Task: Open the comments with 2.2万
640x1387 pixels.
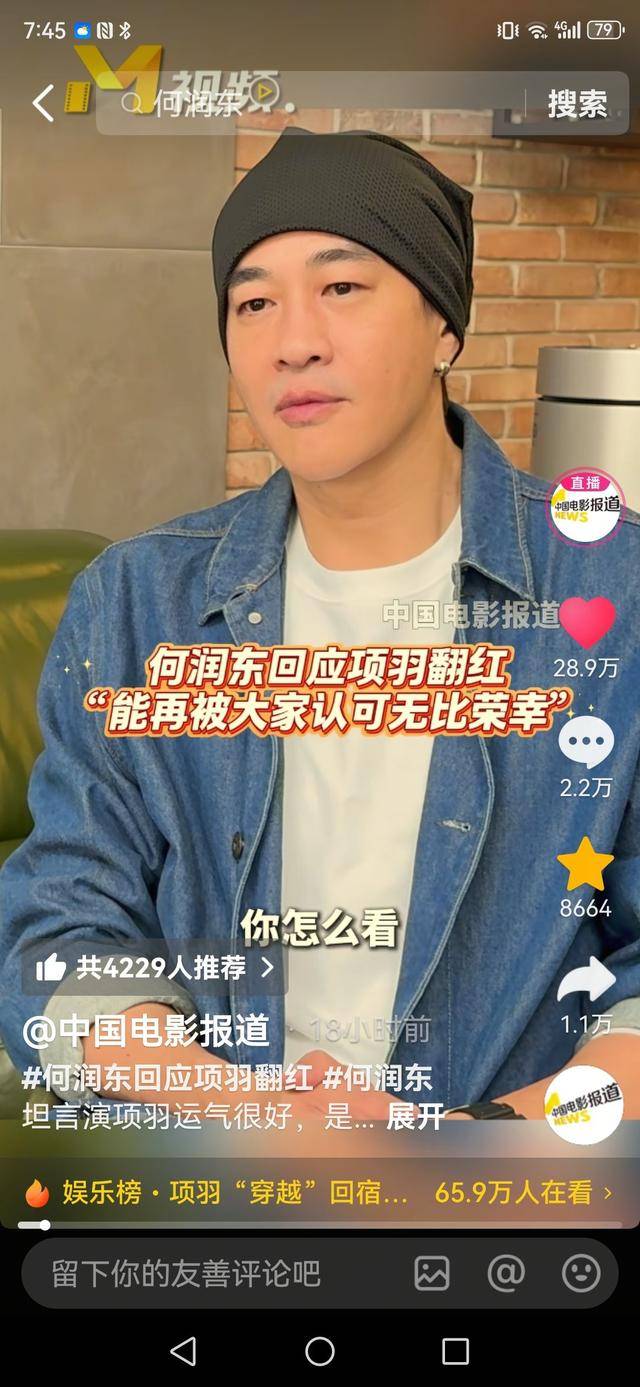Action: [586, 743]
